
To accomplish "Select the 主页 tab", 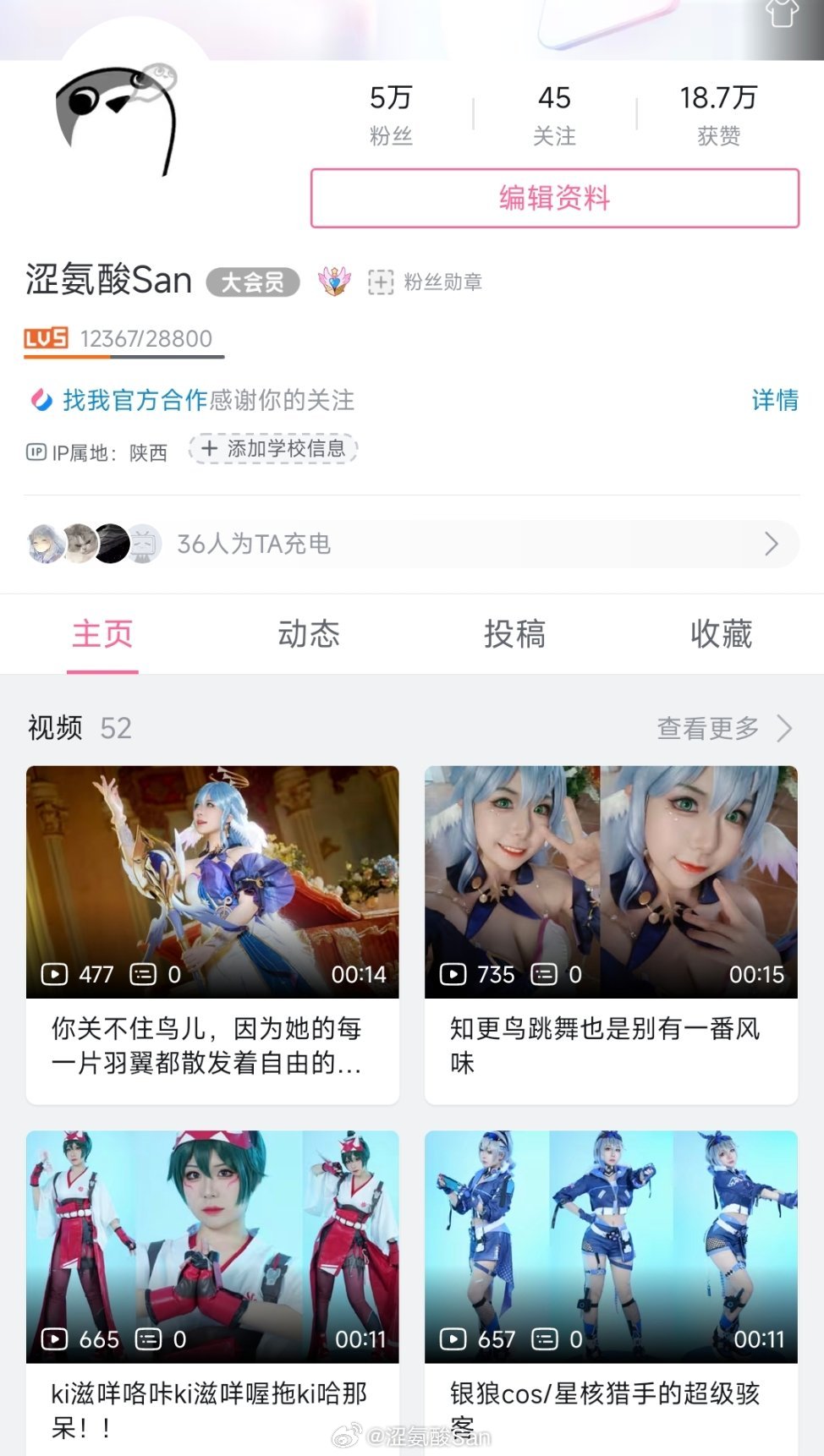I will (x=102, y=634).
